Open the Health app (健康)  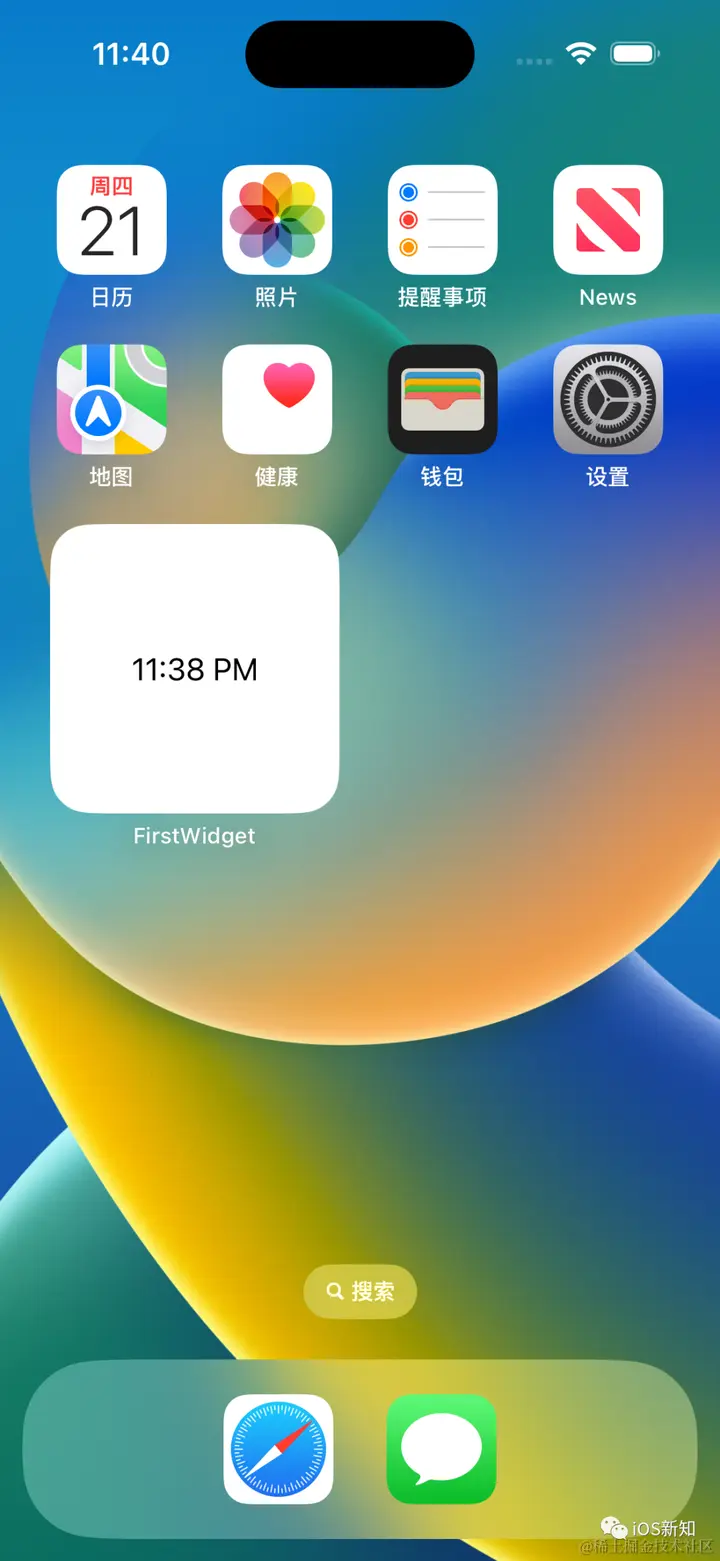(x=277, y=399)
